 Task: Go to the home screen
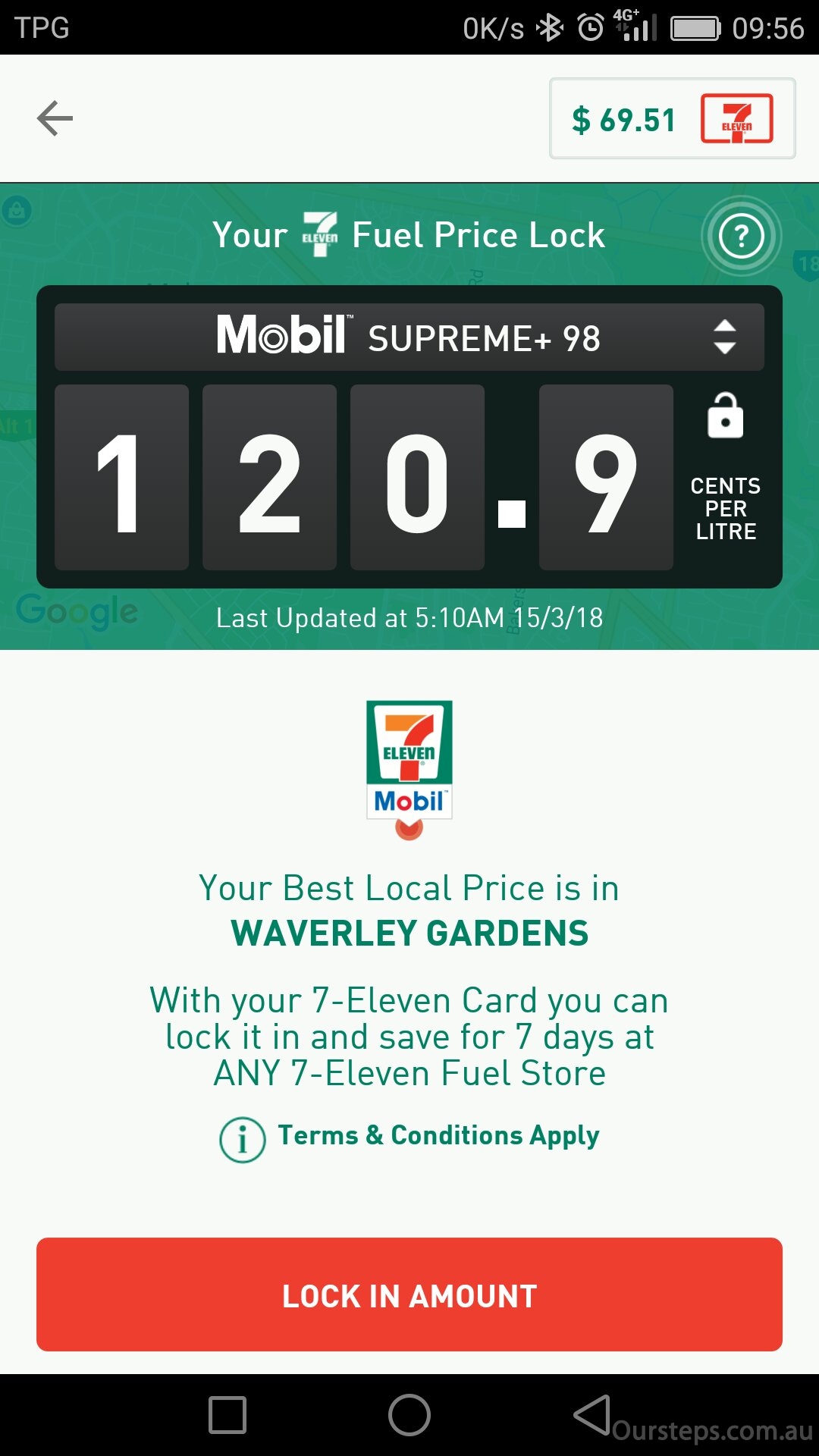(x=409, y=1415)
